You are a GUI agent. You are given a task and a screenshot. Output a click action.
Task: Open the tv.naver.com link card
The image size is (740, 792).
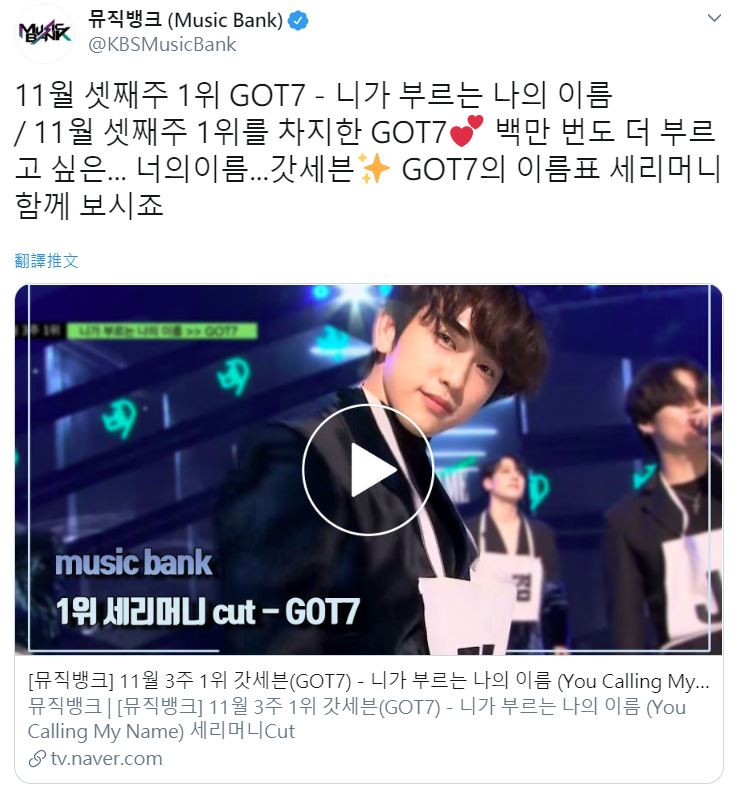coord(367,719)
